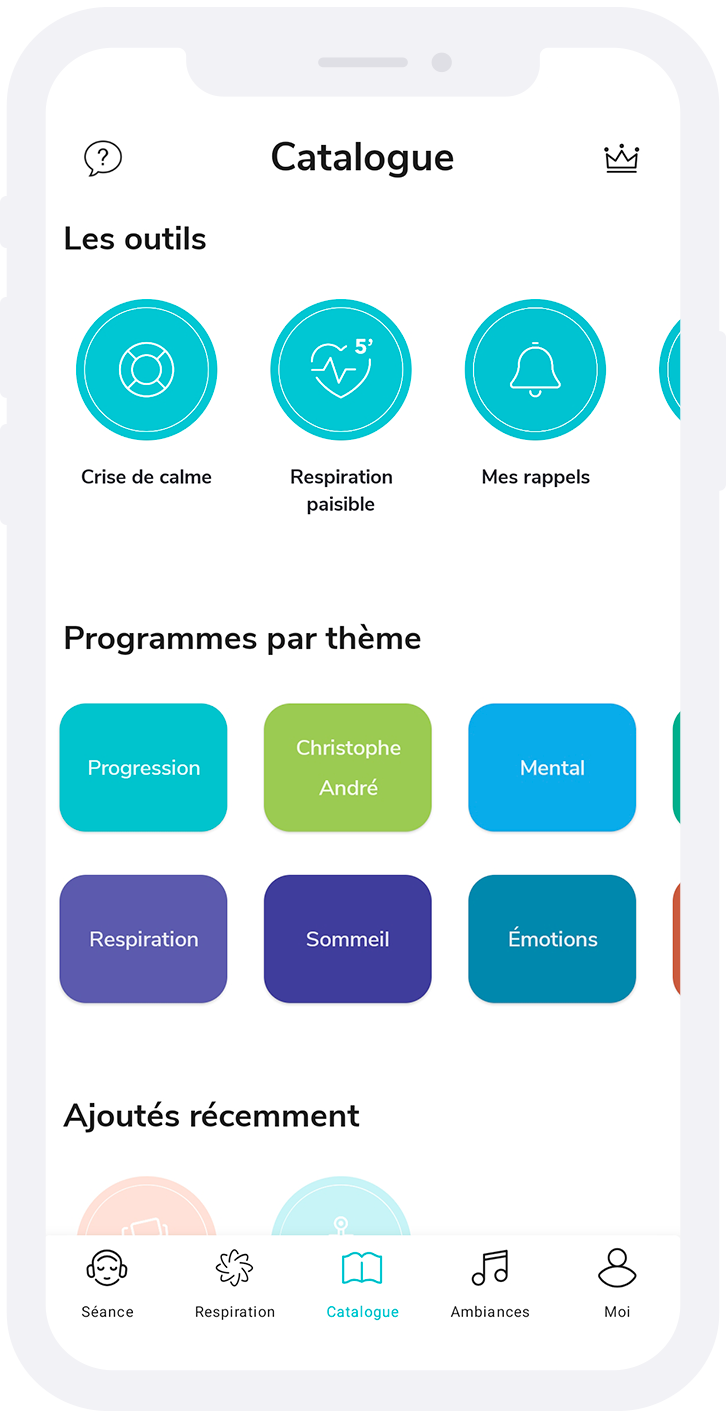726x1419 pixels.
Task: Open the Respiration theme card
Action: point(144,939)
